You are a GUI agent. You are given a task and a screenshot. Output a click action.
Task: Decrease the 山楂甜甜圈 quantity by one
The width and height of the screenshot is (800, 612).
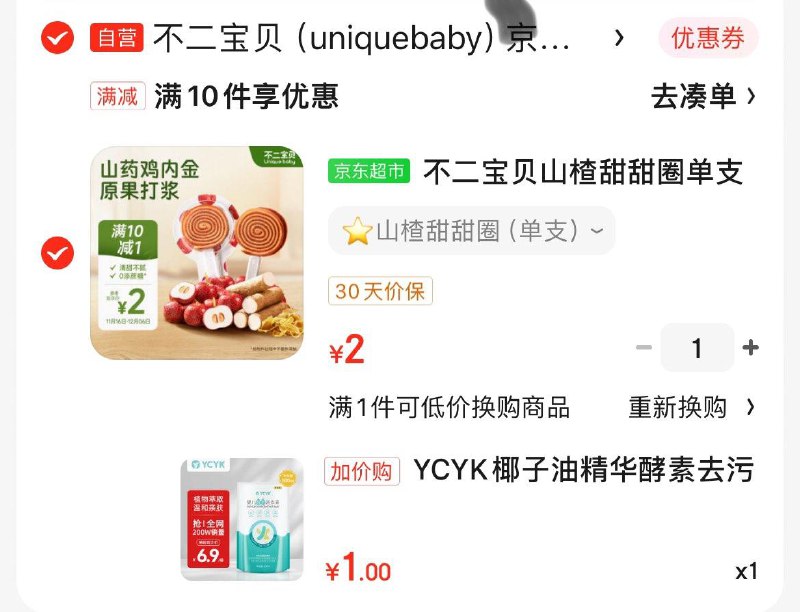(644, 348)
